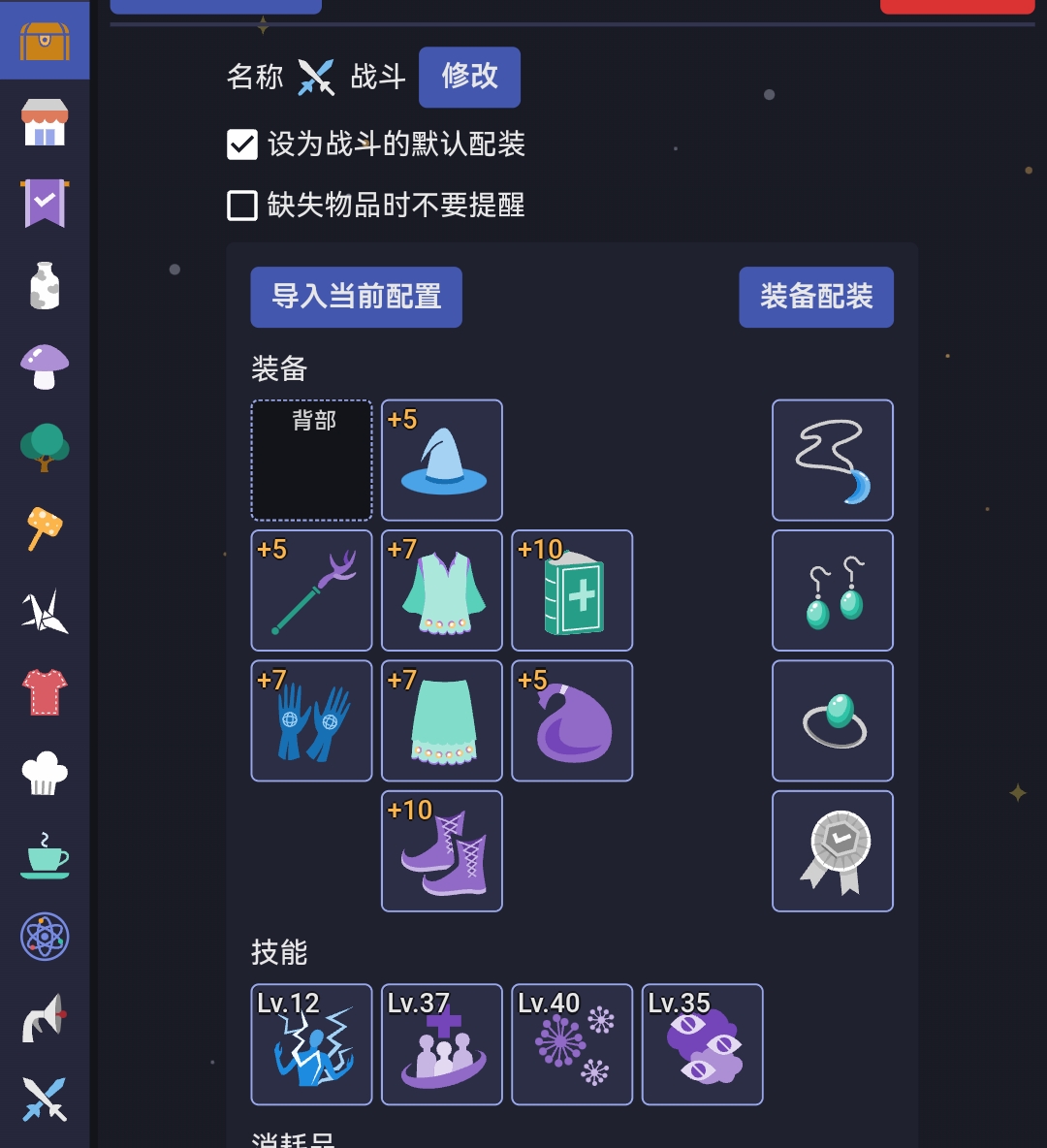Tap 导入当前配置 button
The height and width of the screenshot is (1148, 1047).
[x=357, y=297]
